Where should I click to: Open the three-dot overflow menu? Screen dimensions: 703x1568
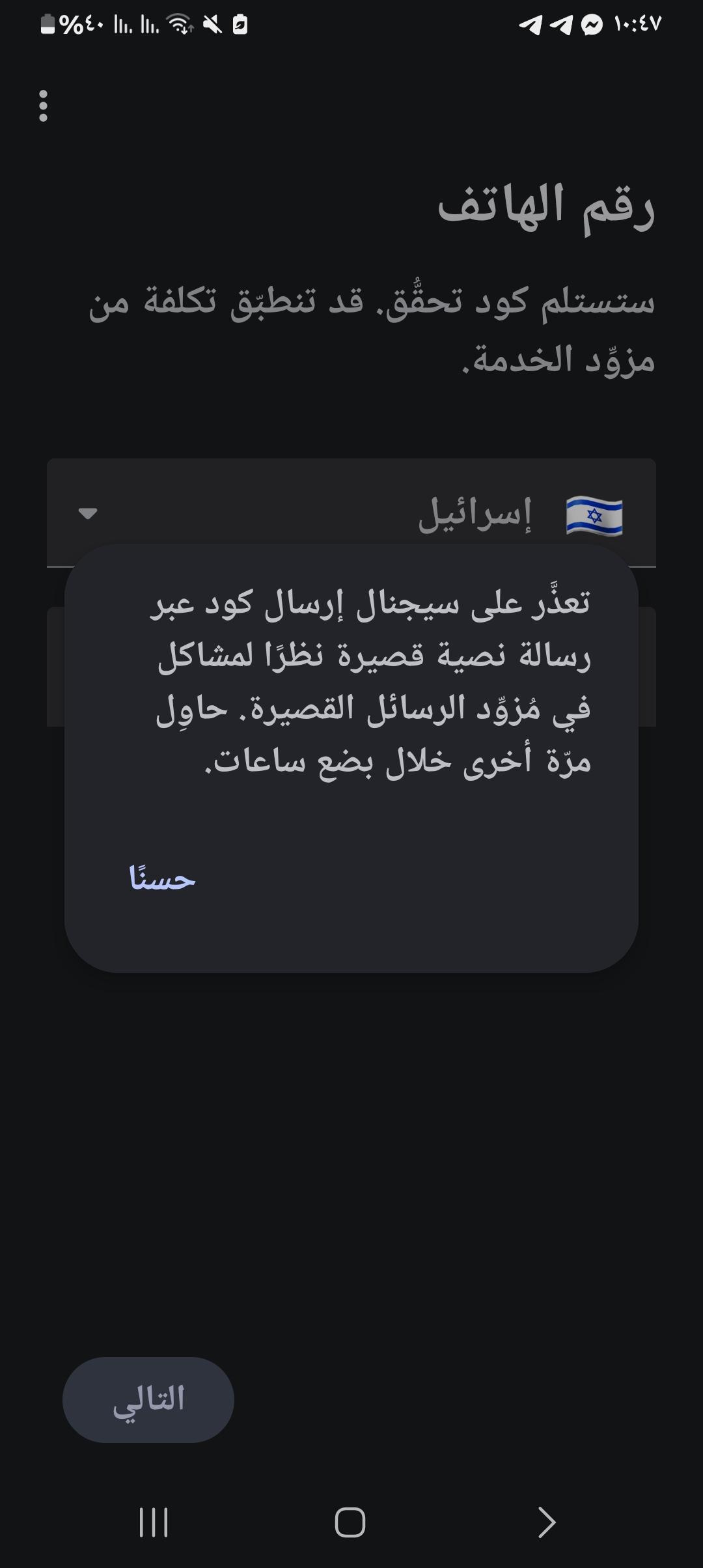coord(44,106)
